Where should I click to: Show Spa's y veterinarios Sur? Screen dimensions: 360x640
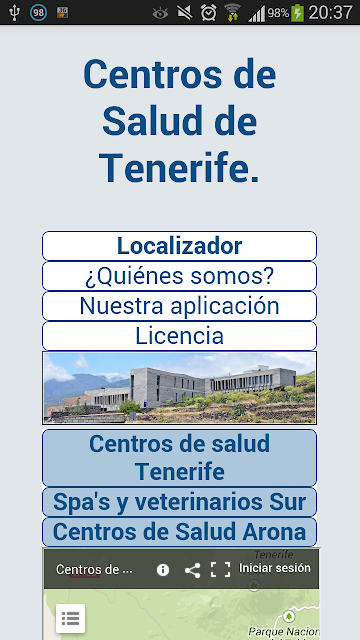180,502
